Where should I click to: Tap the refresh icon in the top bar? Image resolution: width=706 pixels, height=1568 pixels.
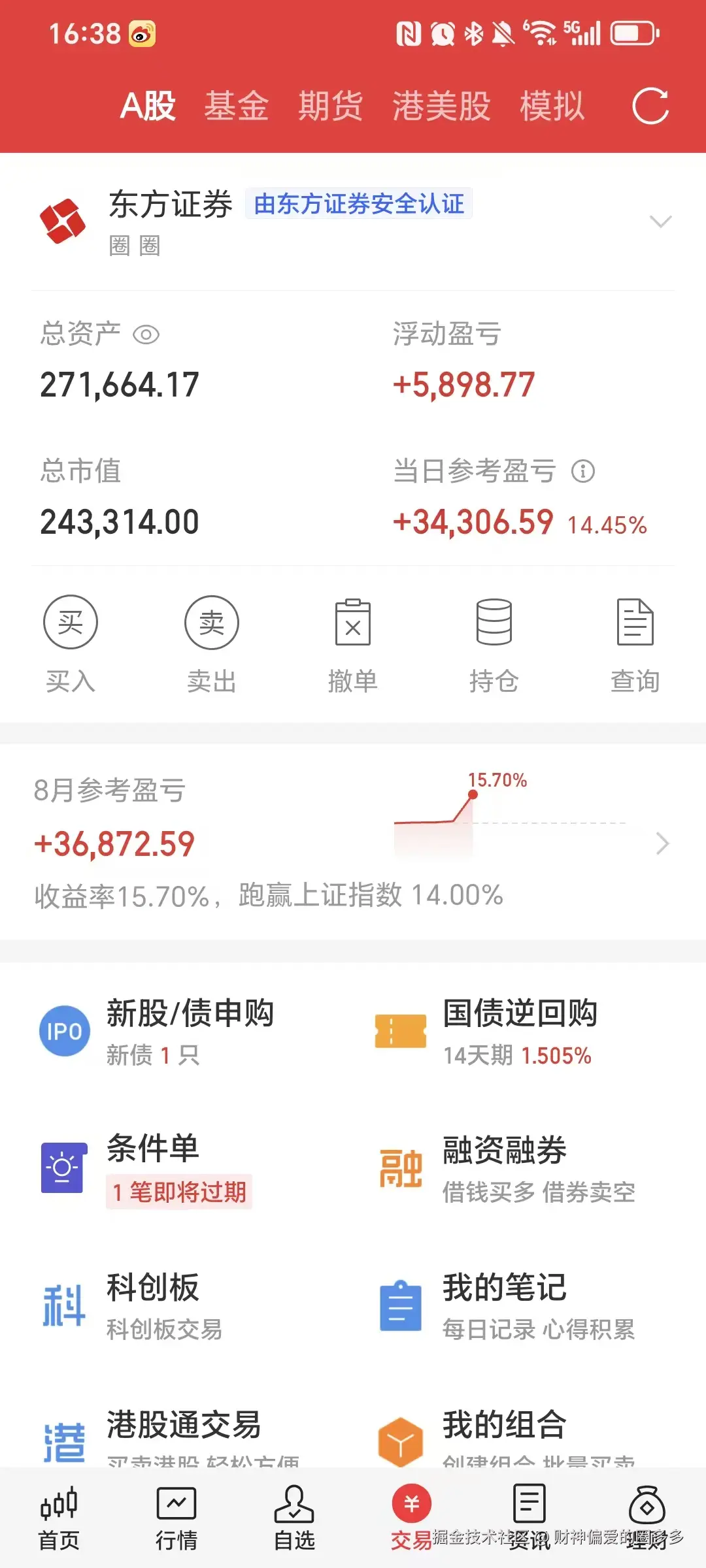(x=650, y=106)
